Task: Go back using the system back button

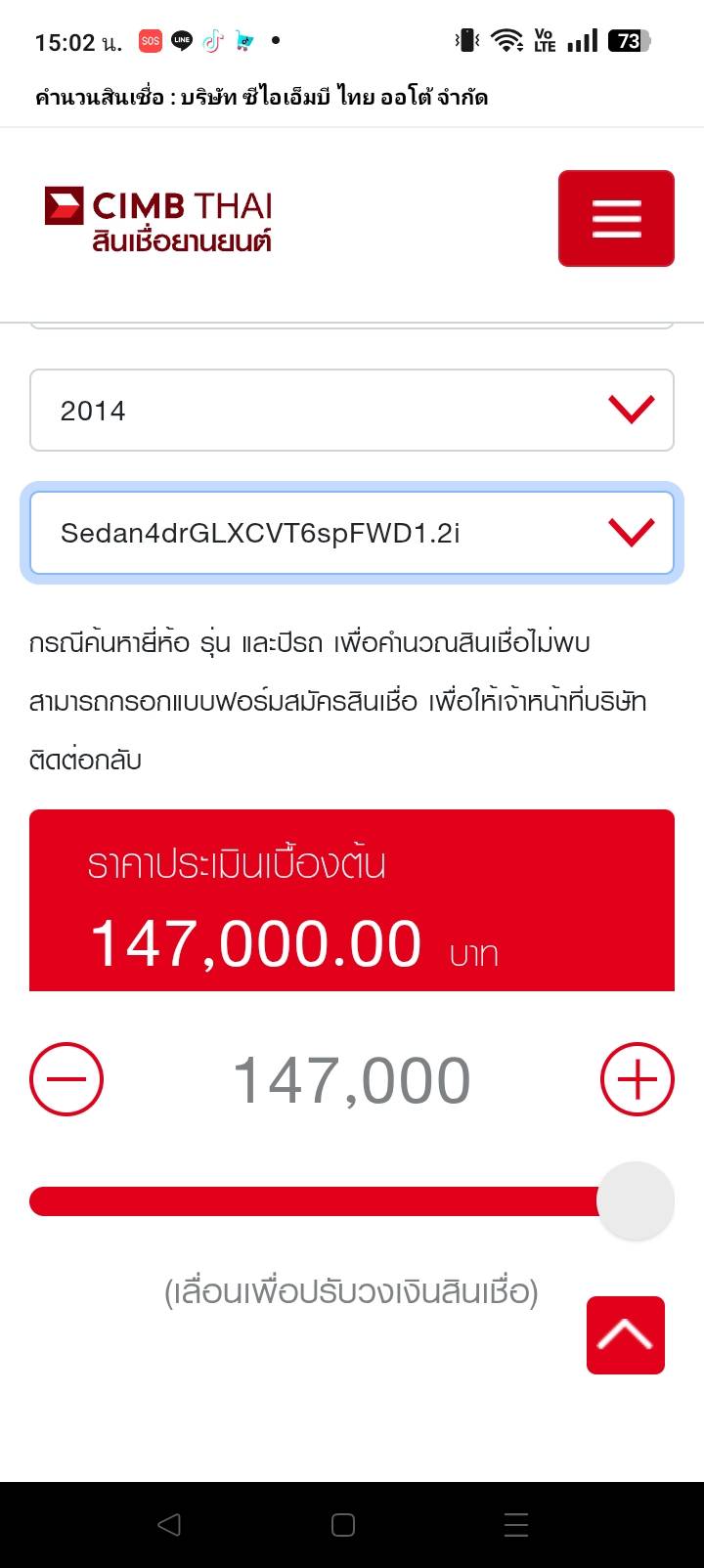Action: pyautogui.click(x=169, y=1524)
